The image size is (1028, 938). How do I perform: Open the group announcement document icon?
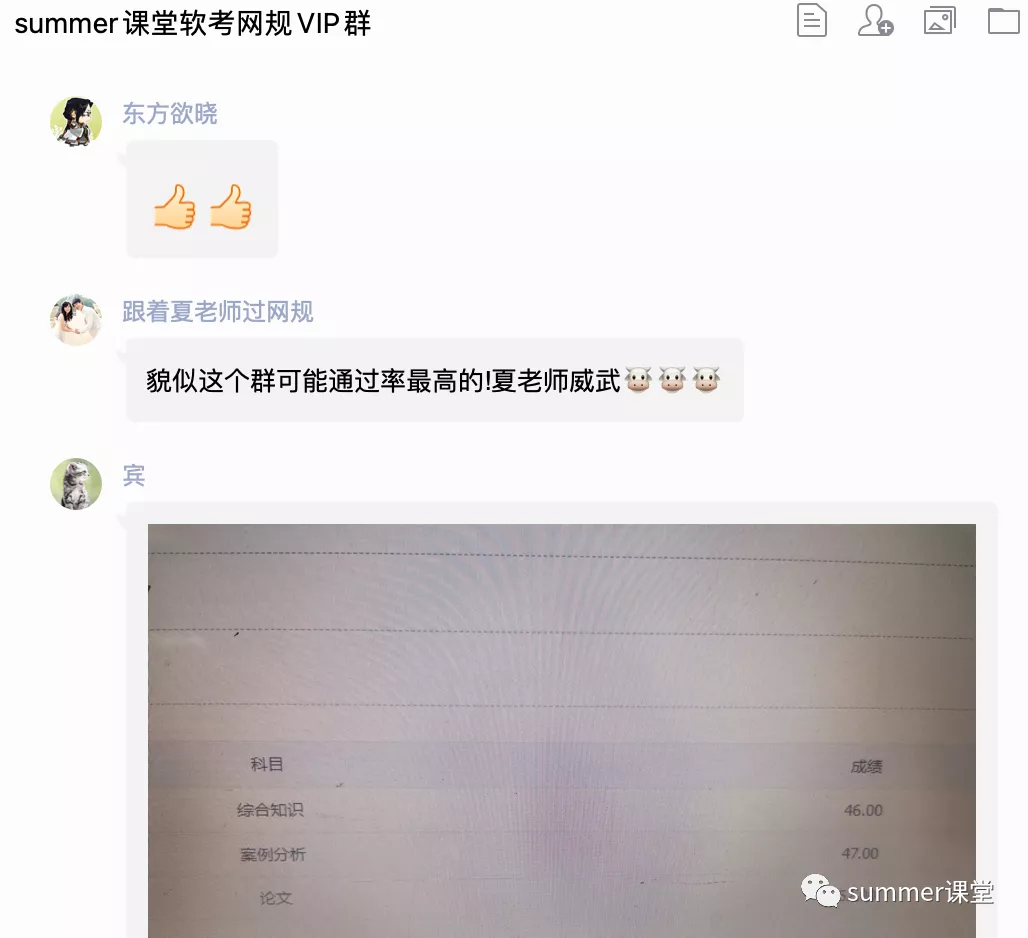[811, 21]
